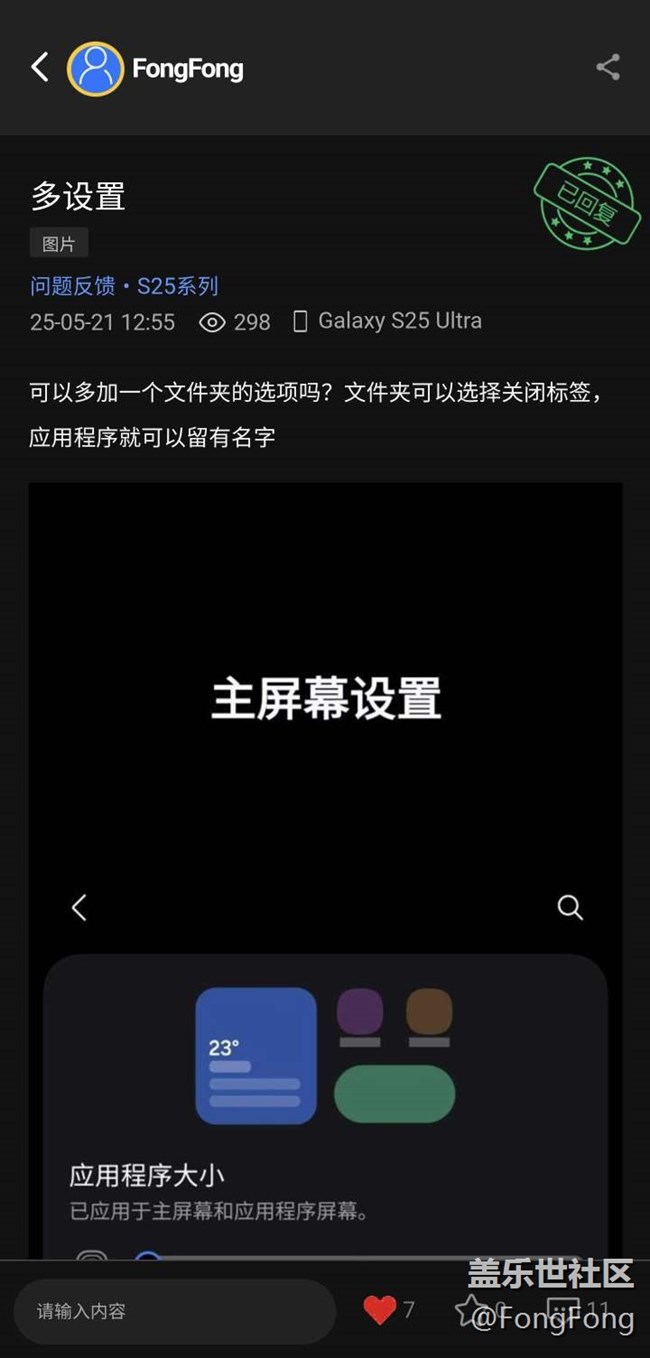Like the post with the heart icon
Image resolution: width=650 pixels, height=1358 pixels.
coord(379,1309)
